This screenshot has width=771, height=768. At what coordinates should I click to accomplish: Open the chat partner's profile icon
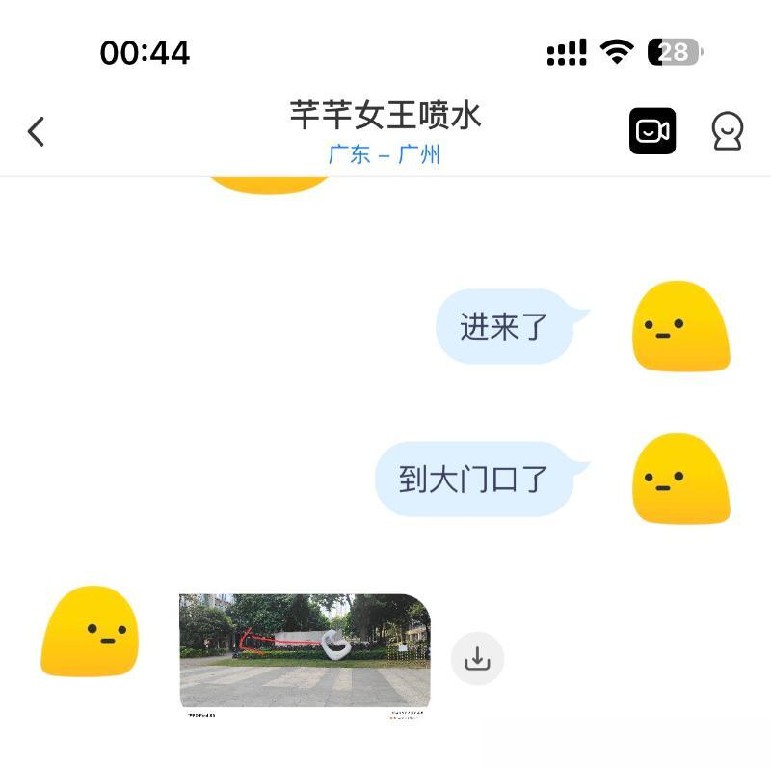[727, 131]
